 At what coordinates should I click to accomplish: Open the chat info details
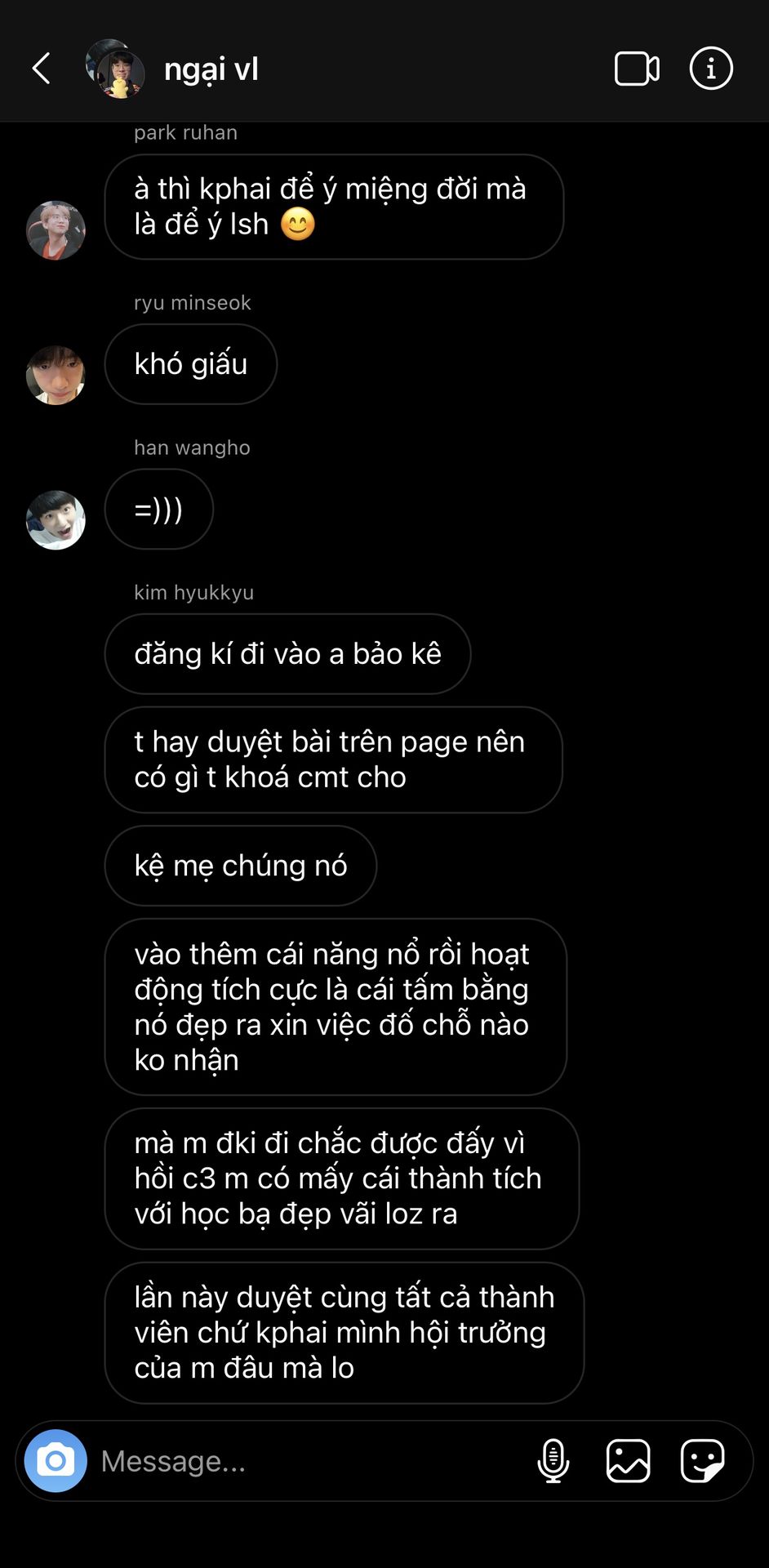point(711,69)
